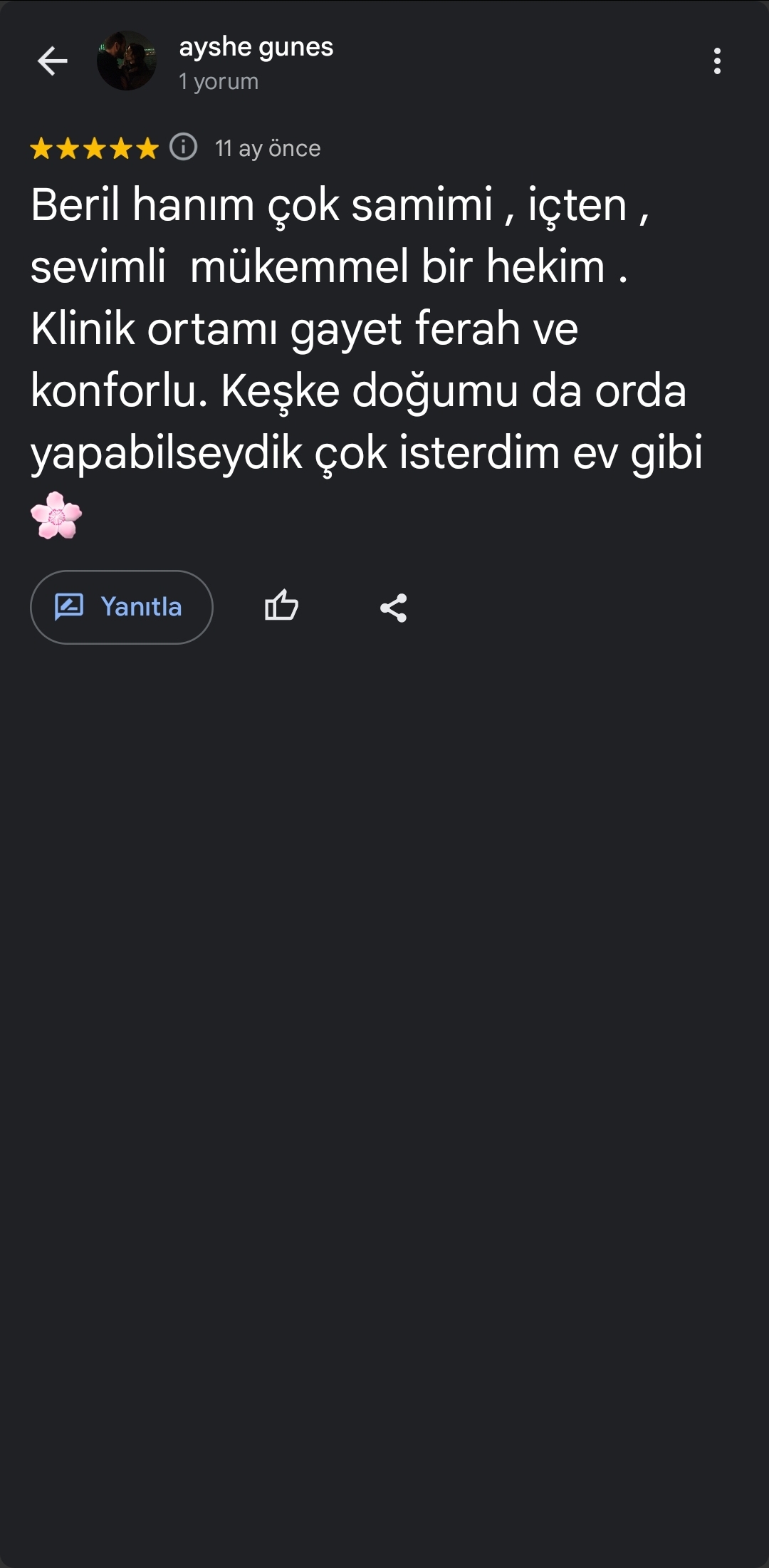Tap the Yanıtla reply button
The image size is (769, 1568).
click(121, 607)
